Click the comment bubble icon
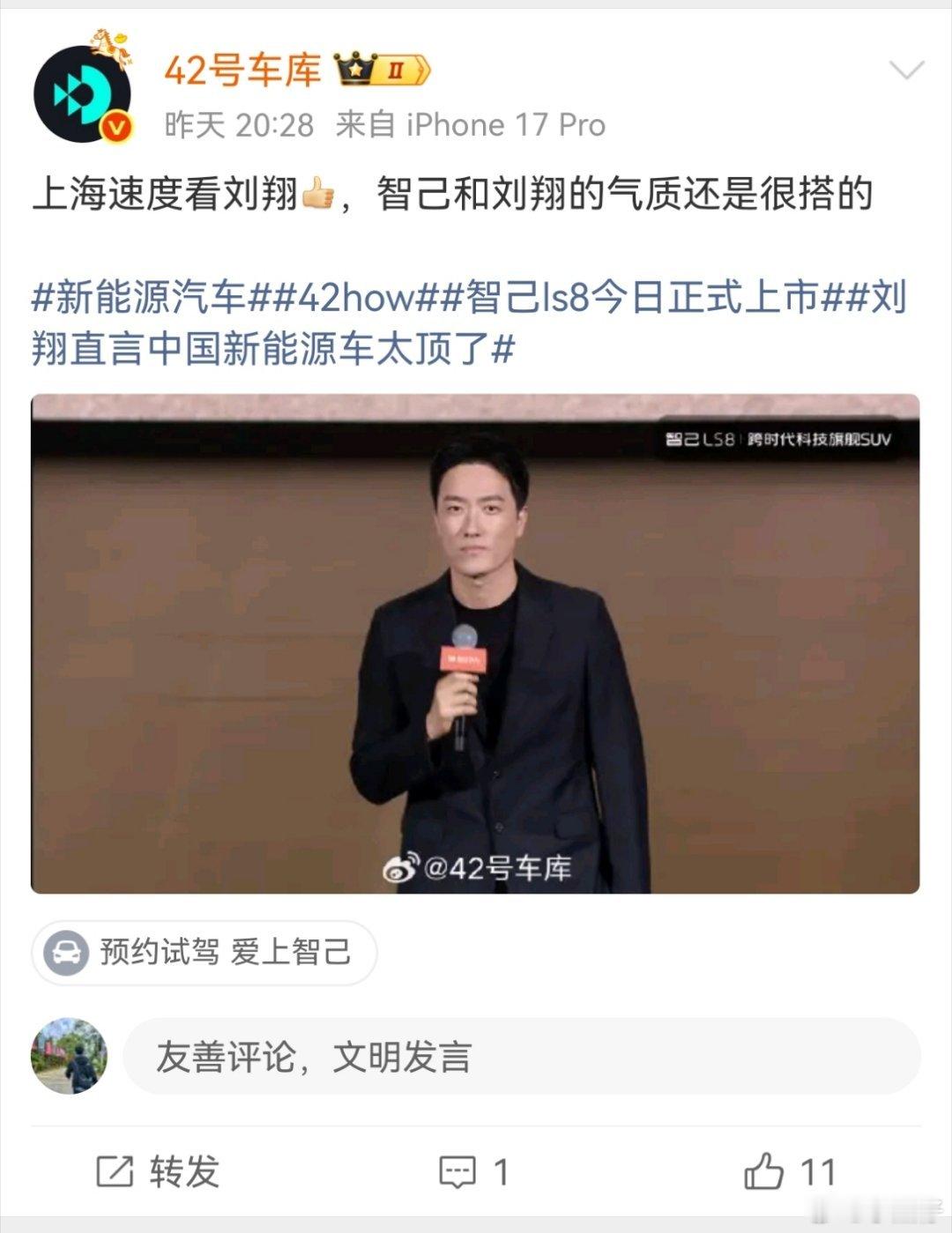The height and width of the screenshot is (1233, 952). (x=457, y=1172)
